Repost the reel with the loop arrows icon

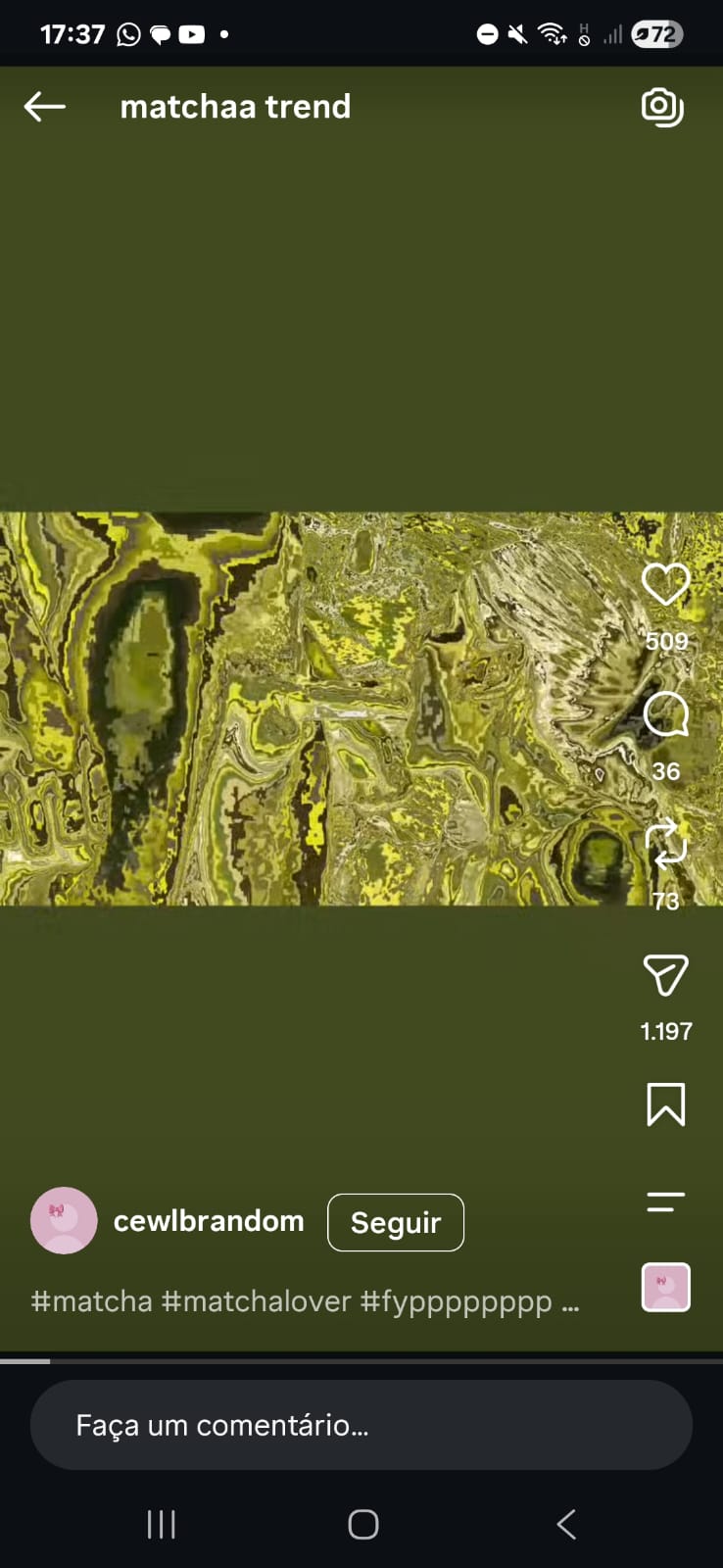666,844
